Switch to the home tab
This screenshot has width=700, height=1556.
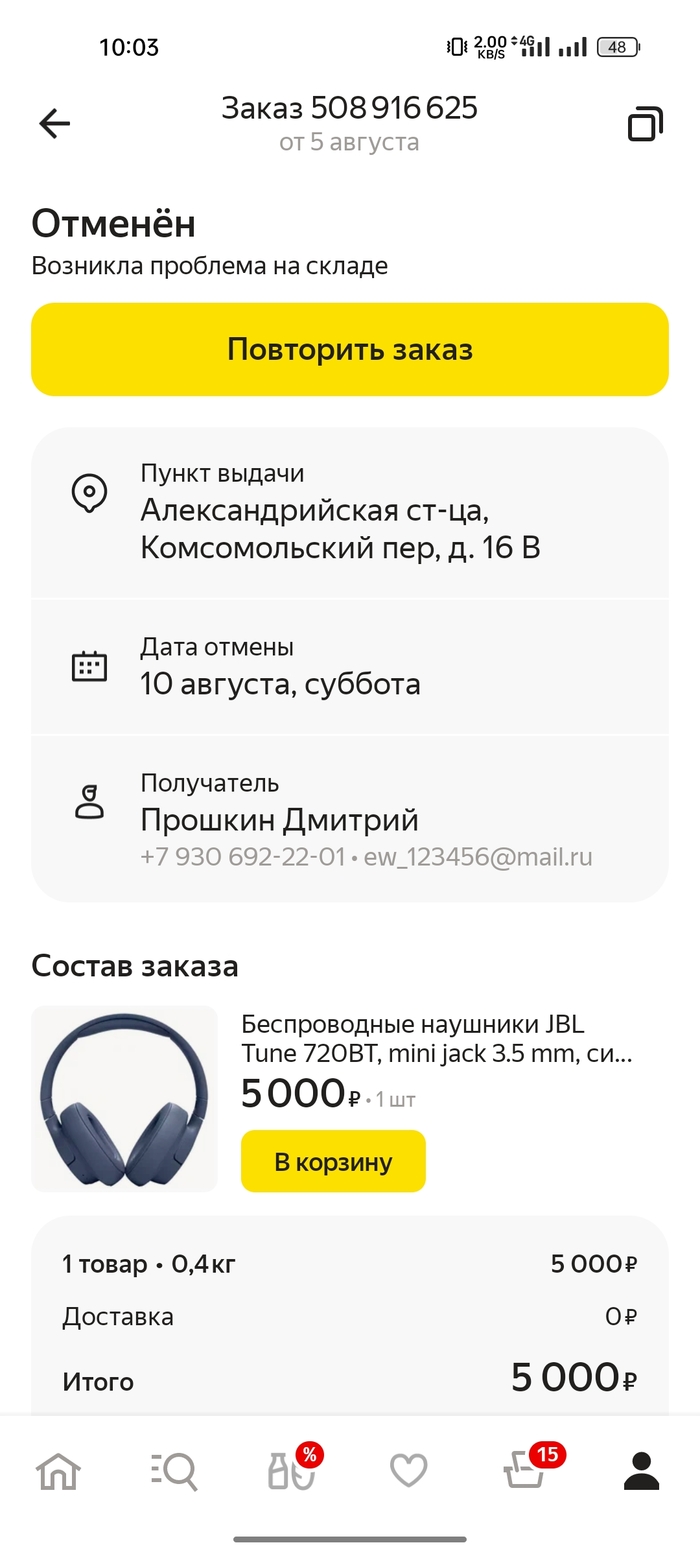point(58,1471)
